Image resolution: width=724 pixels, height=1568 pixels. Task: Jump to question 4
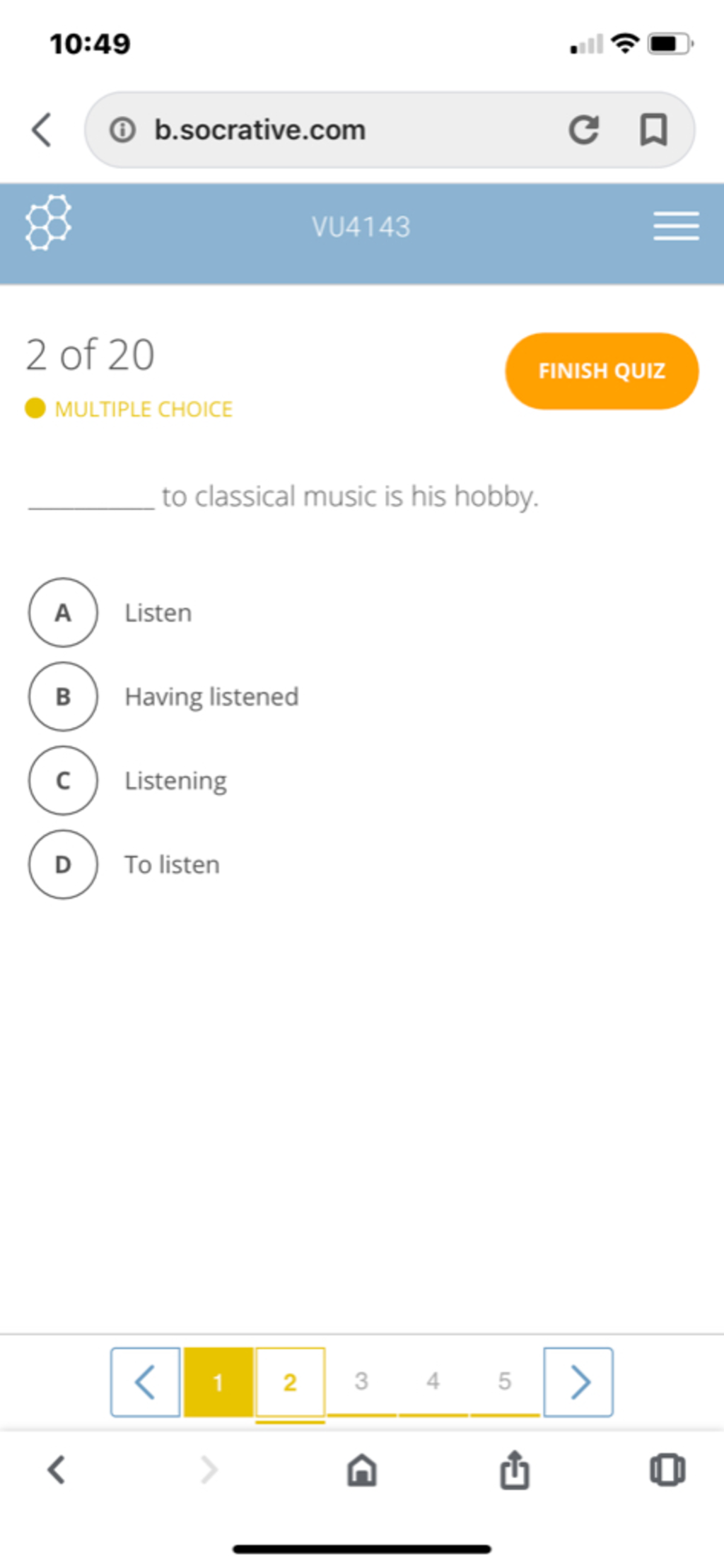(x=433, y=1382)
